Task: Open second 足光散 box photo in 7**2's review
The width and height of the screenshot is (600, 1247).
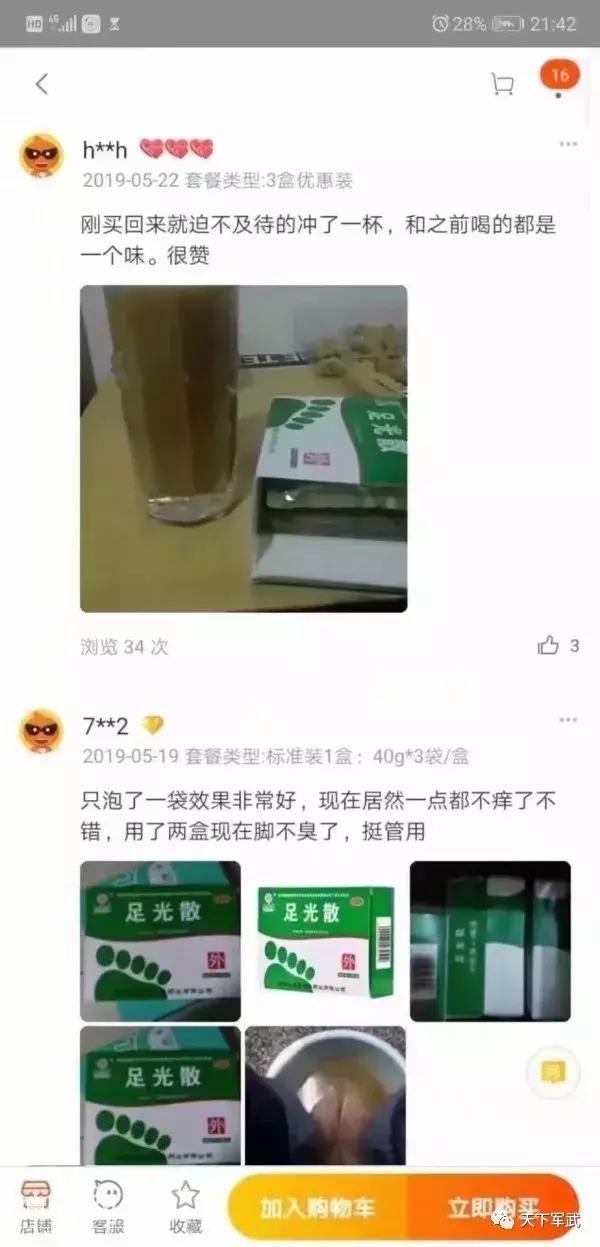Action: pyautogui.click(x=325, y=940)
